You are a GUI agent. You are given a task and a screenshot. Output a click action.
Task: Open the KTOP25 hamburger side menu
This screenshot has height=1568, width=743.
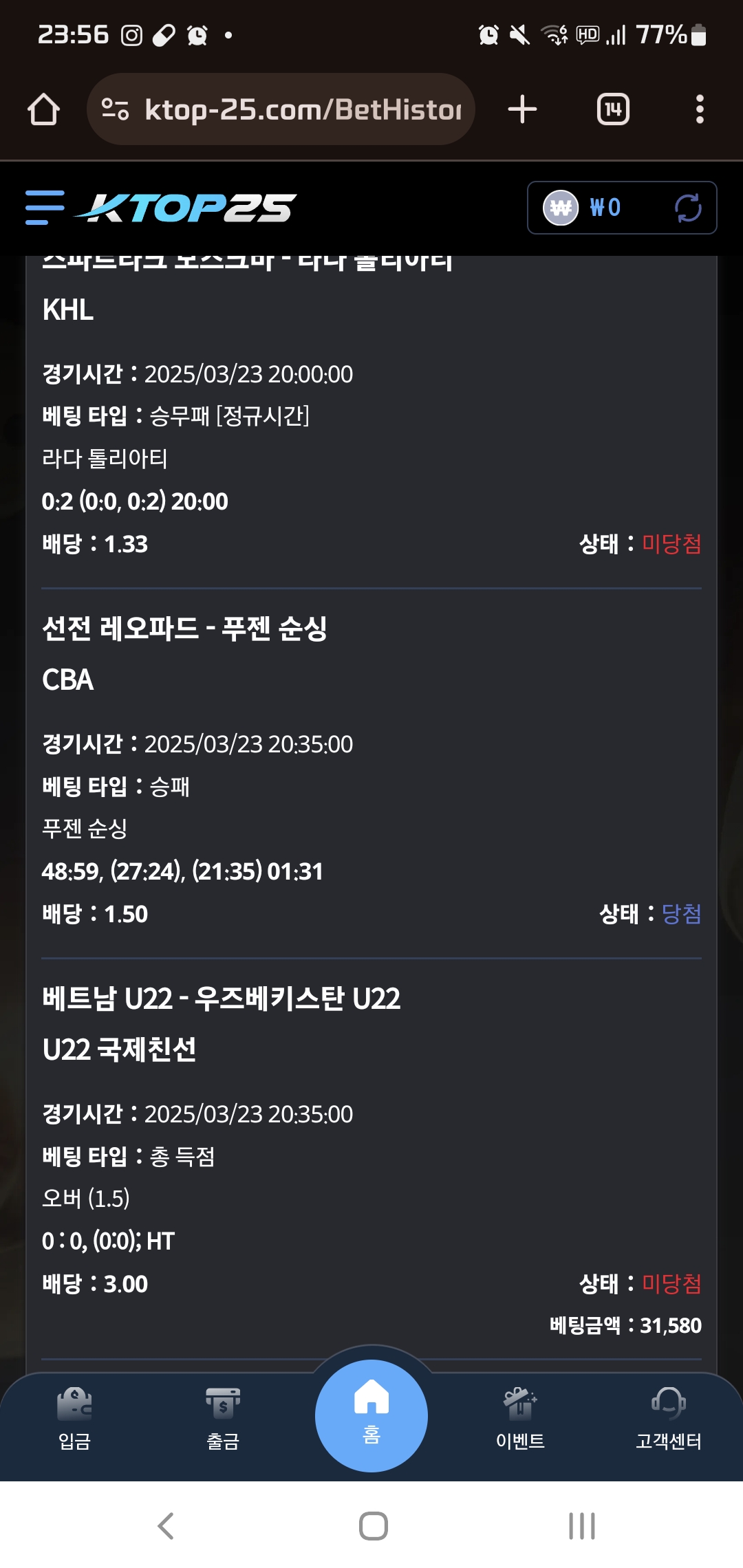(x=45, y=208)
